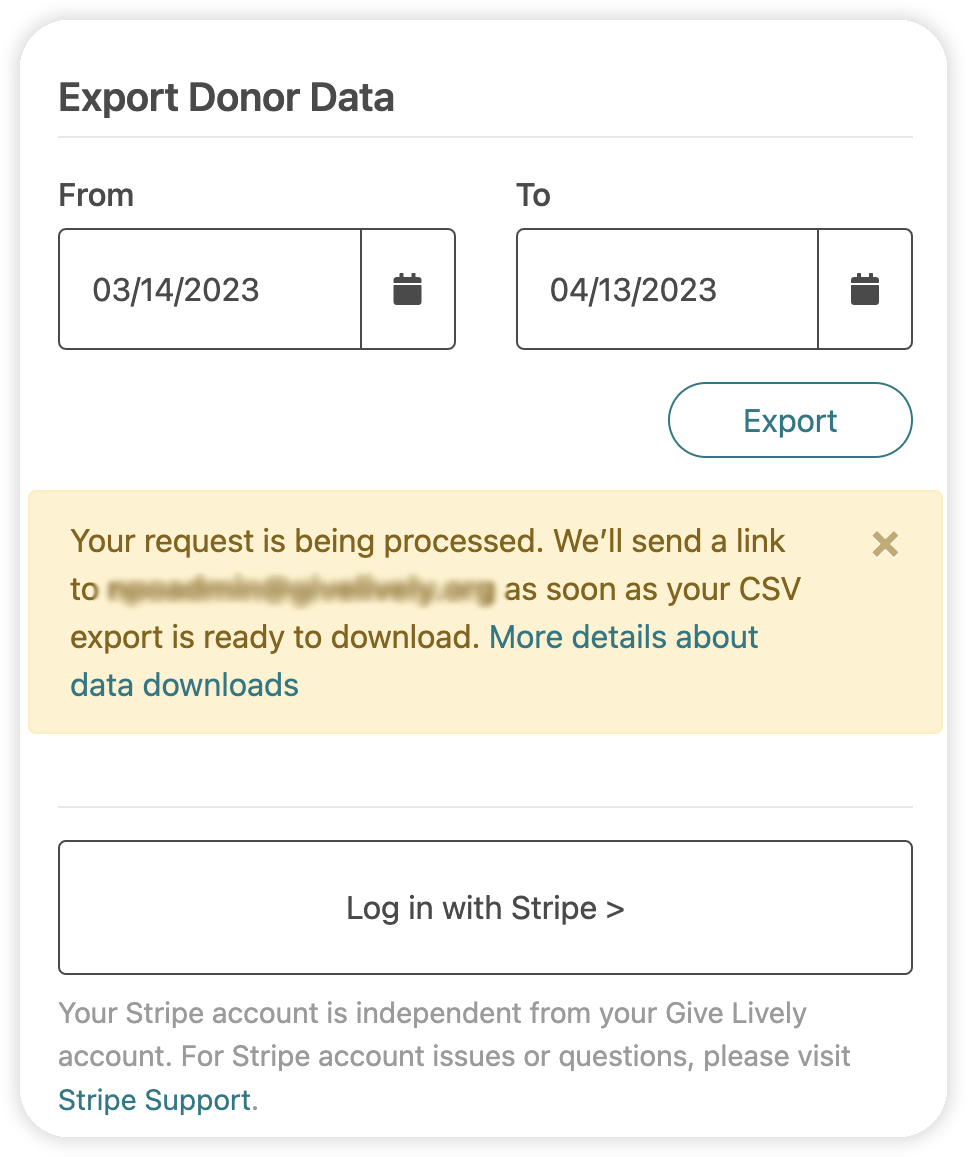Tap the From date field
This screenshot has width=967, height=1157.
point(210,290)
